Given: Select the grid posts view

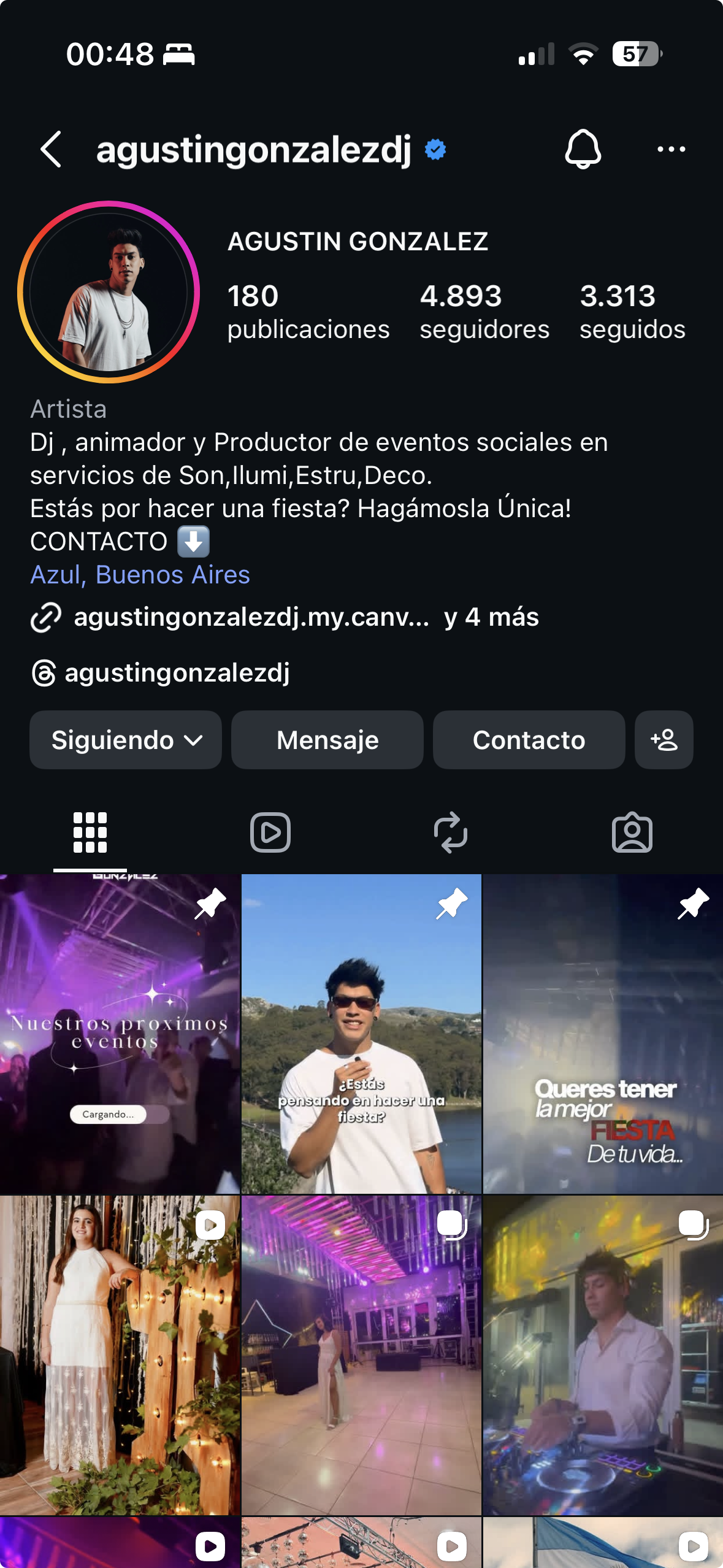Looking at the screenshot, I should tap(90, 832).
